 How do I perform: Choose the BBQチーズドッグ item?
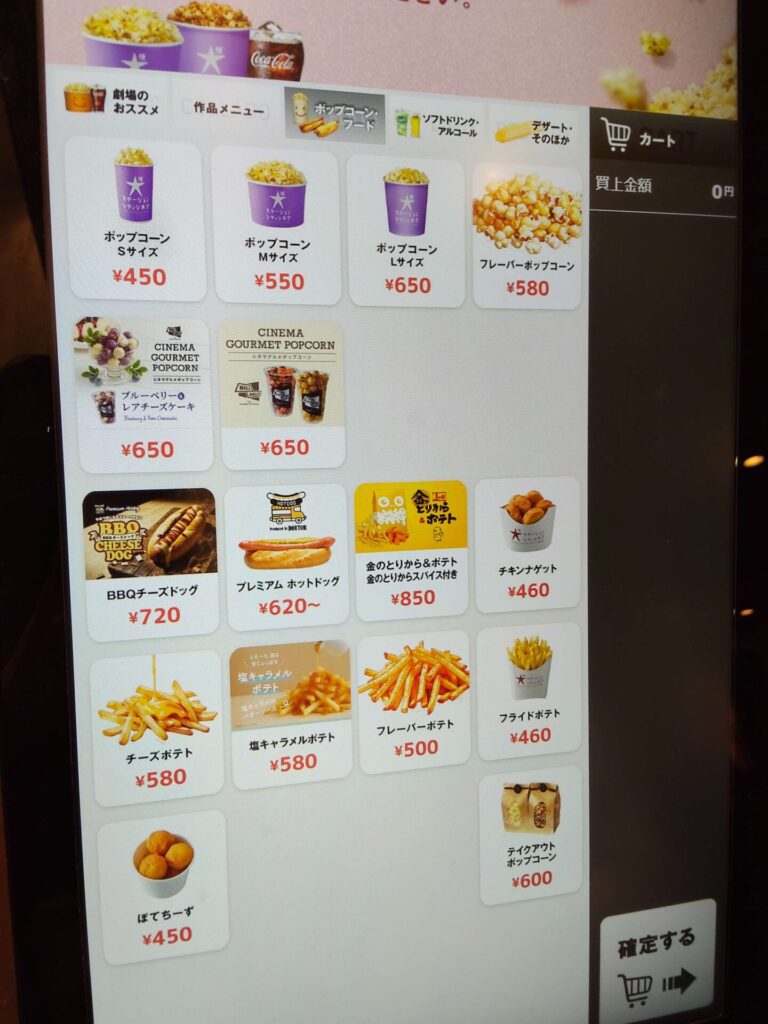151,564
